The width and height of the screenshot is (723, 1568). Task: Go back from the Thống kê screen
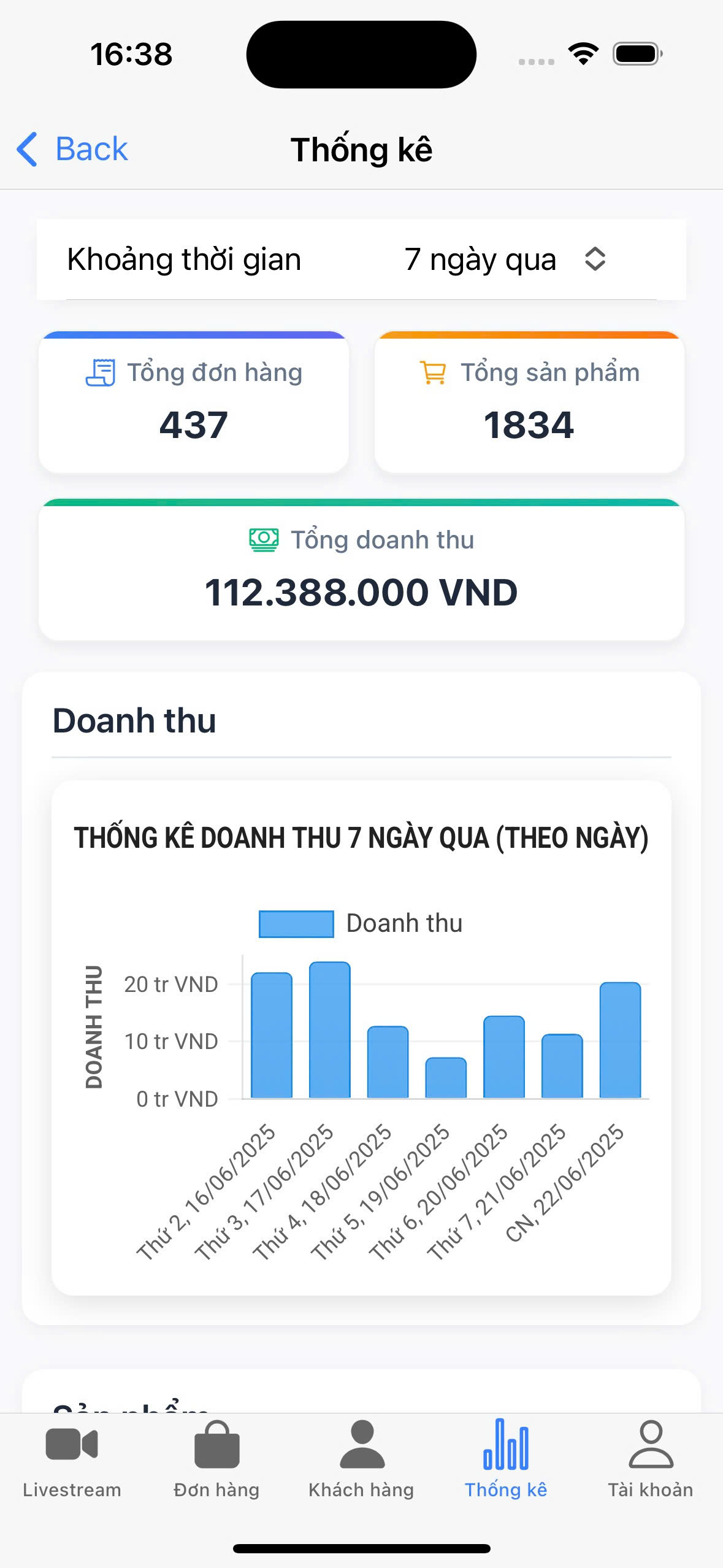(72, 149)
